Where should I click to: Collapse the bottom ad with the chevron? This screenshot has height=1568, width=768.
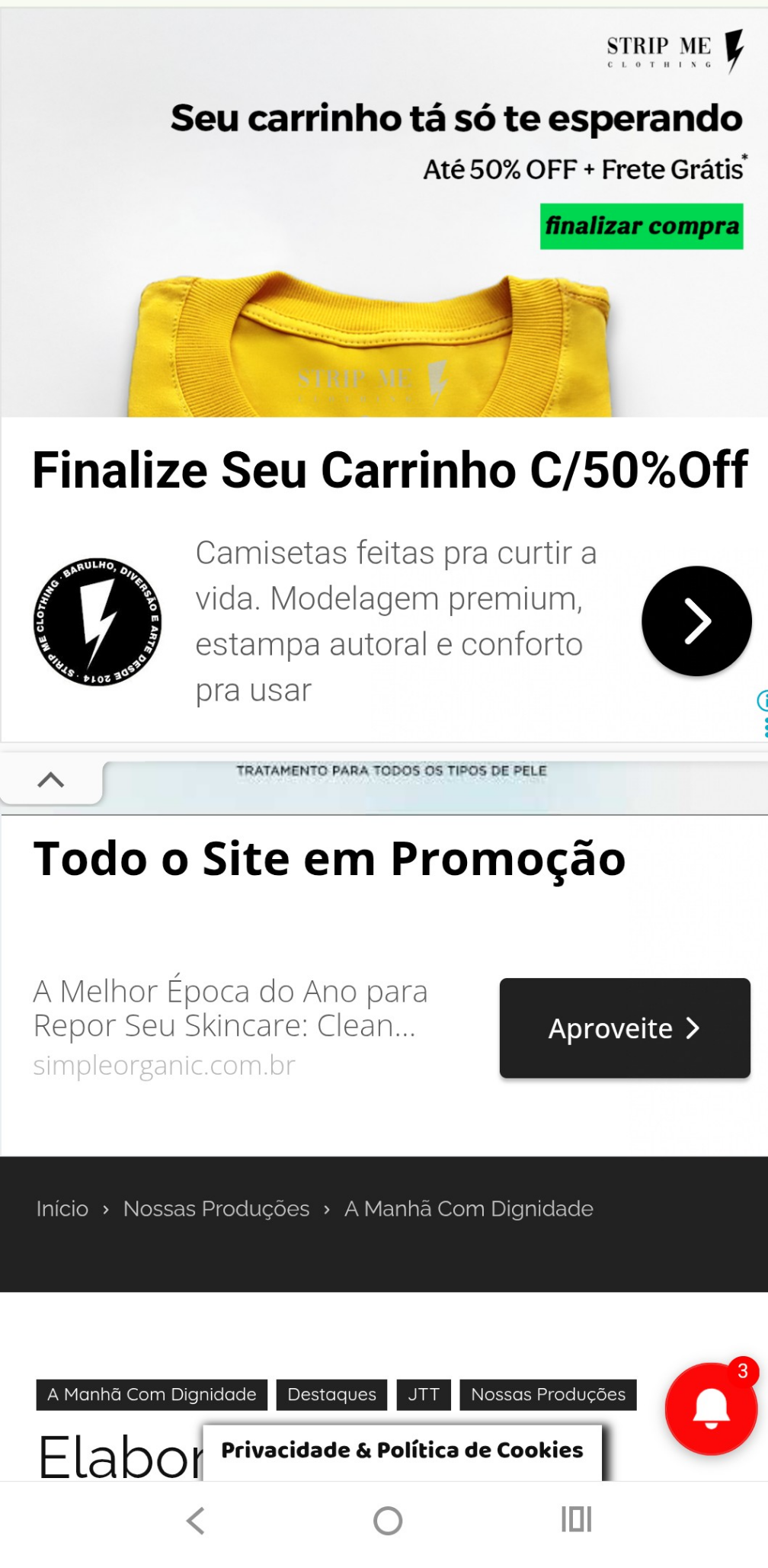[x=50, y=780]
